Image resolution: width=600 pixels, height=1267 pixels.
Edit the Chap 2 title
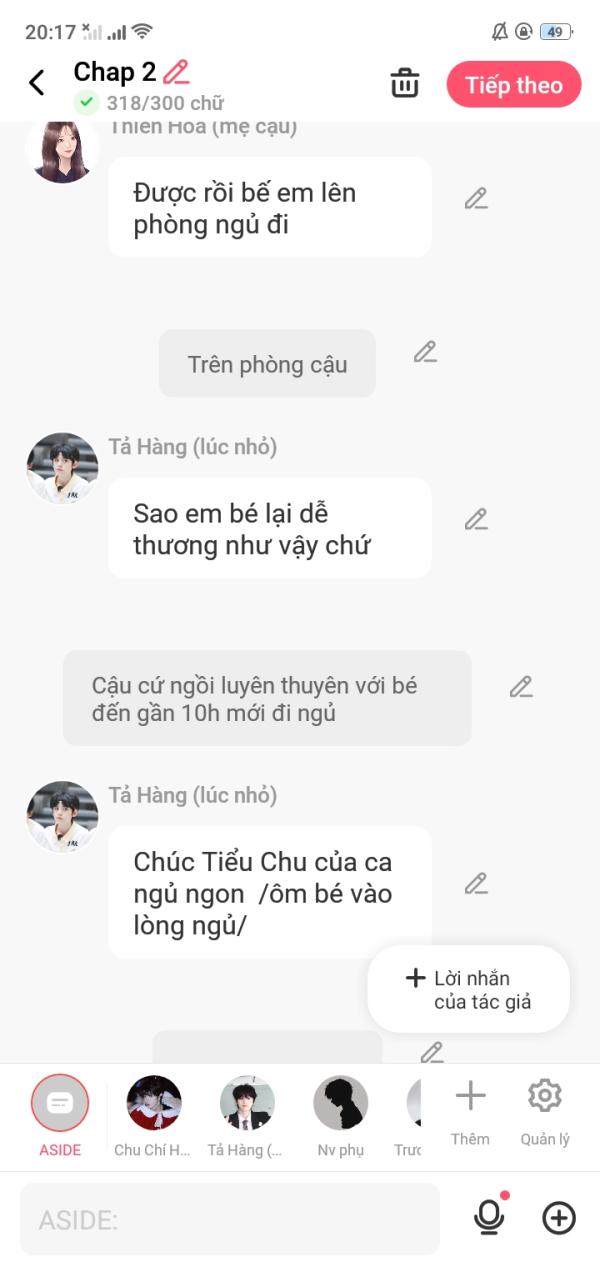176,72
